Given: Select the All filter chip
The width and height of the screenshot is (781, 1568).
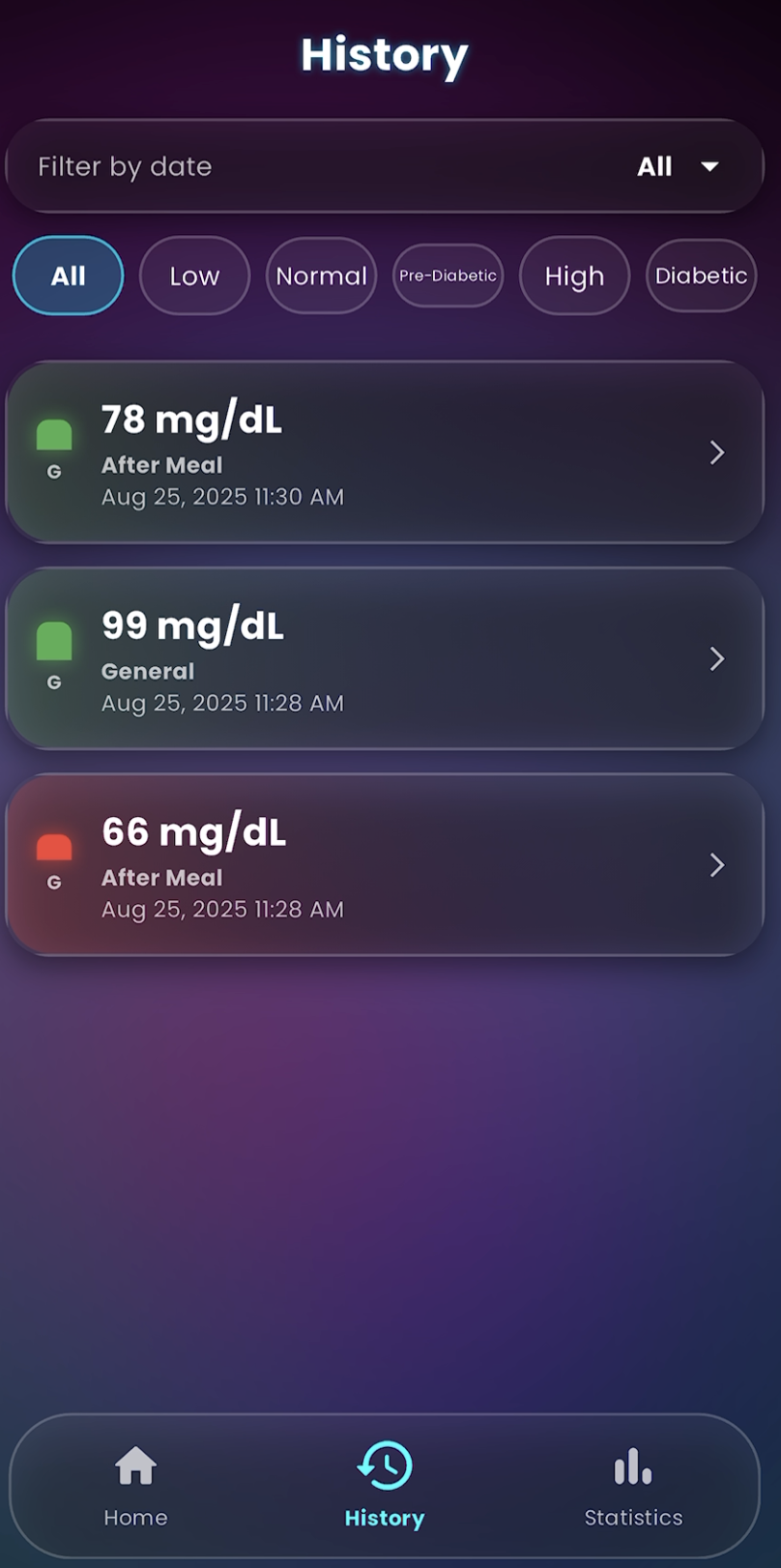Looking at the screenshot, I should point(68,276).
